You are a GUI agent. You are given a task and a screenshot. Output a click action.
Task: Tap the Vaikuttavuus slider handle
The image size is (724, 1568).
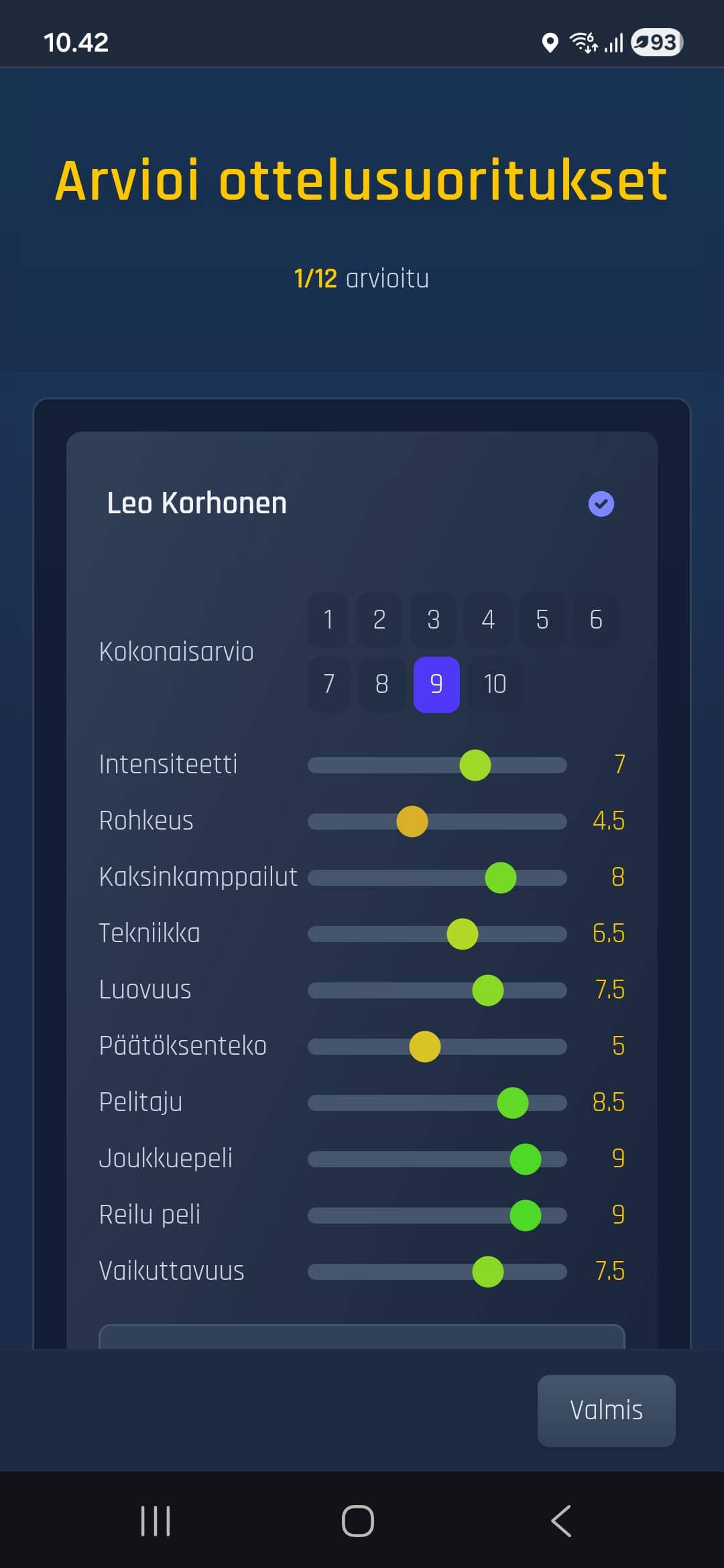pos(487,1272)
